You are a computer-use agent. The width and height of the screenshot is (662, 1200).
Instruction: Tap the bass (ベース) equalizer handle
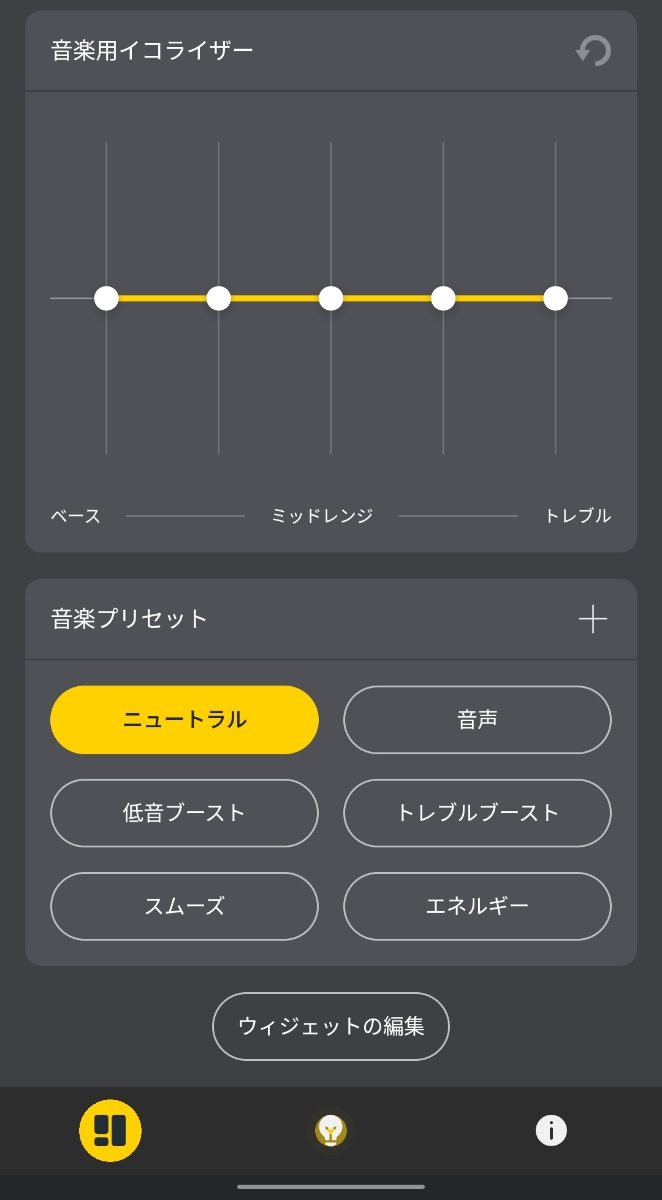(x=106, y=298)
